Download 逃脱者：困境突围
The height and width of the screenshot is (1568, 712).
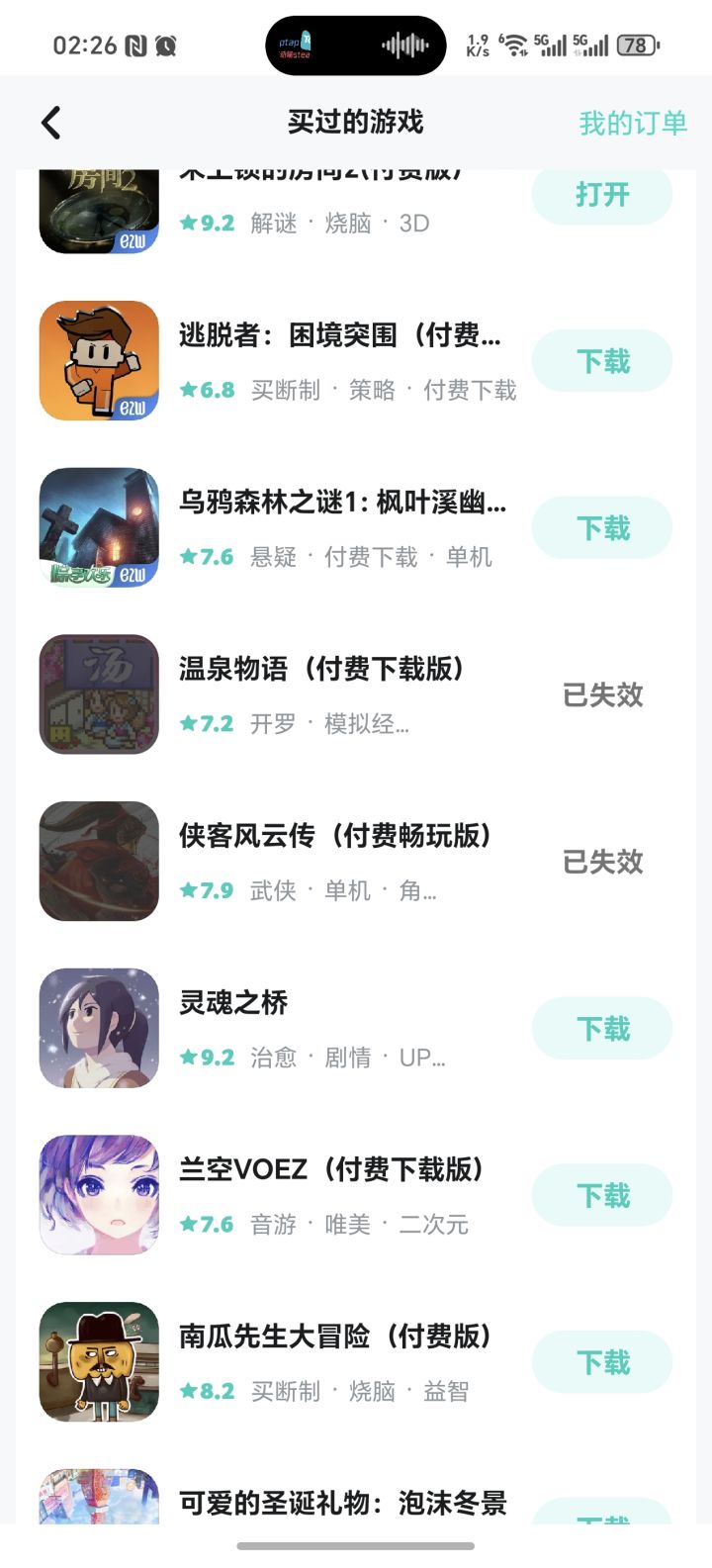pos(601,361)
